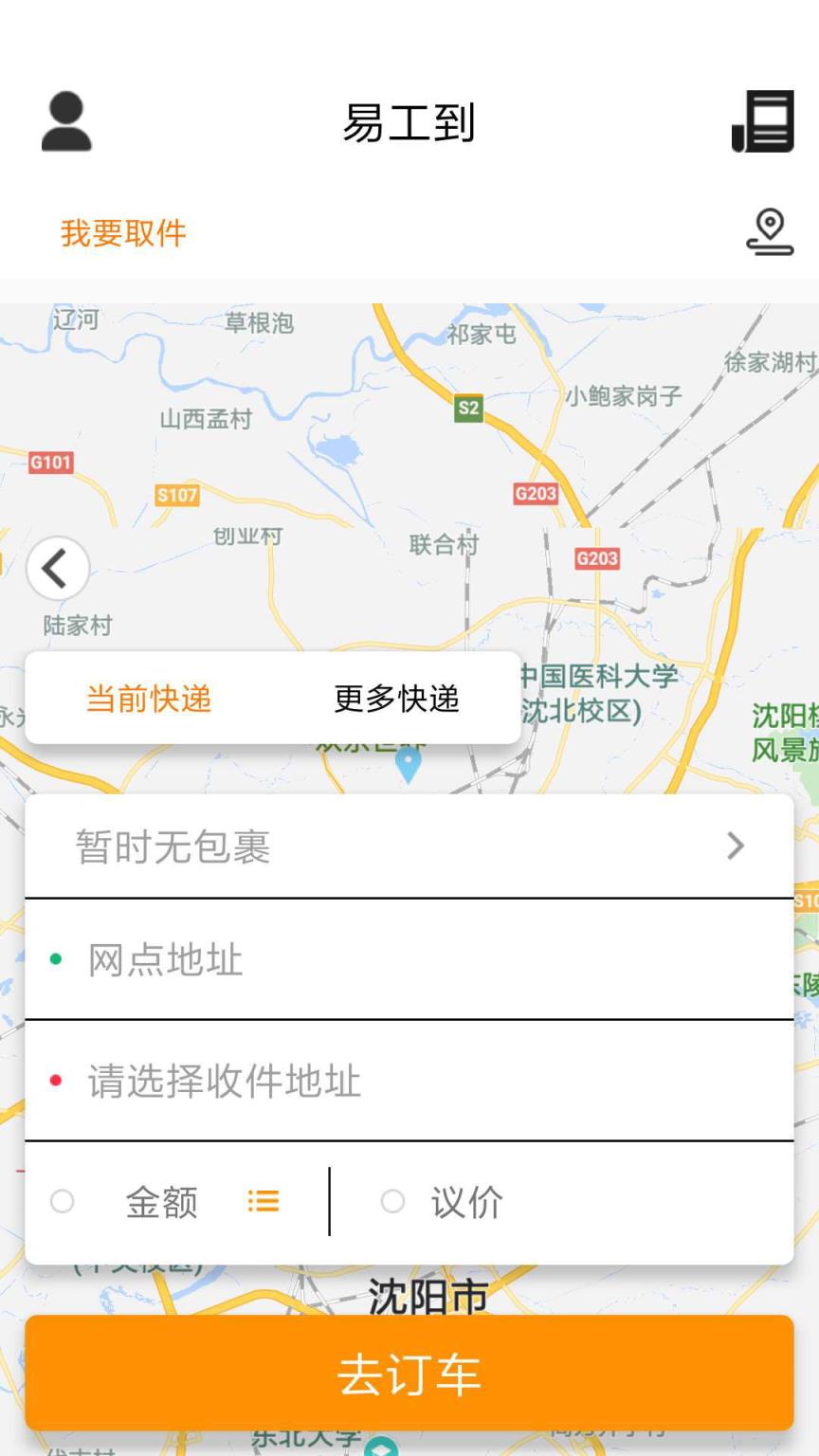The height and width of the screenshot is (1456, 819).
Task: Open the order list icon top right
Action: [761, 121]
